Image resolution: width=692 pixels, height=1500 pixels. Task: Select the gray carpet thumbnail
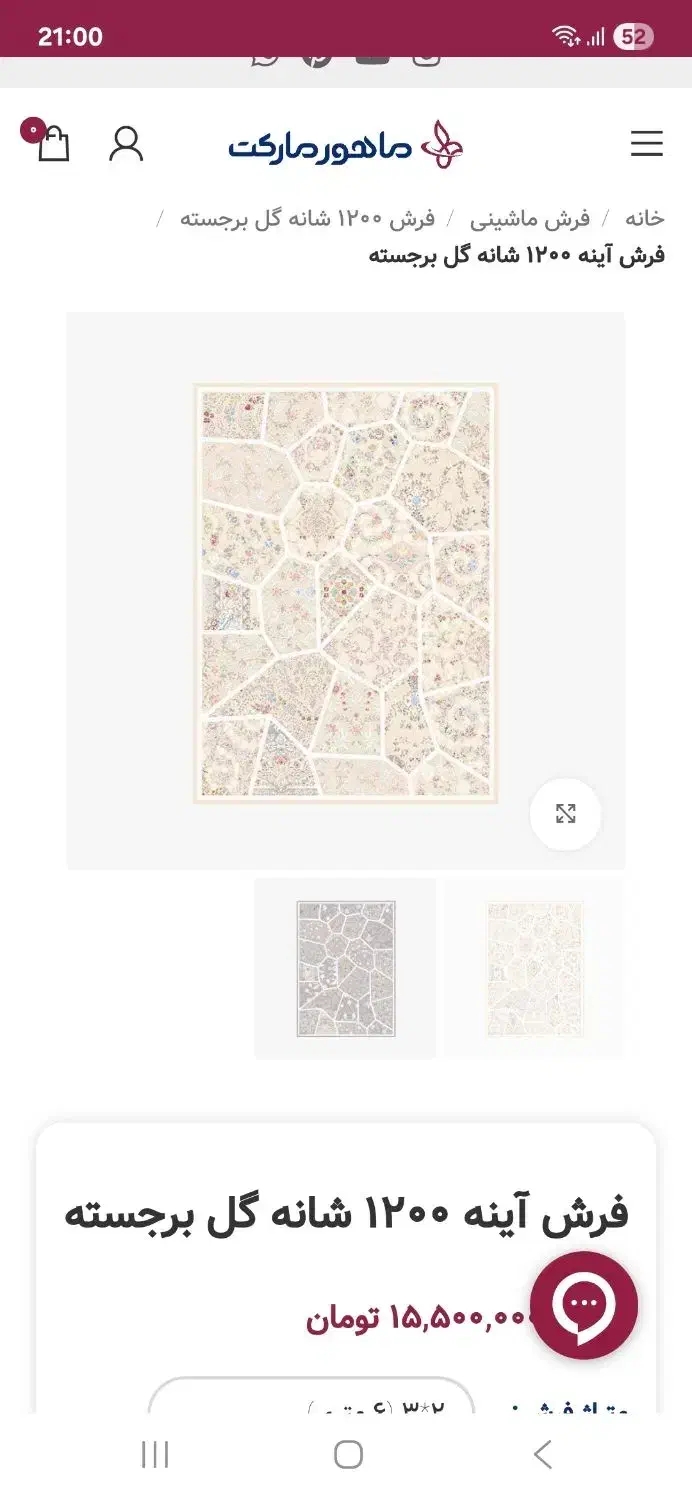[x=345, y=968]
